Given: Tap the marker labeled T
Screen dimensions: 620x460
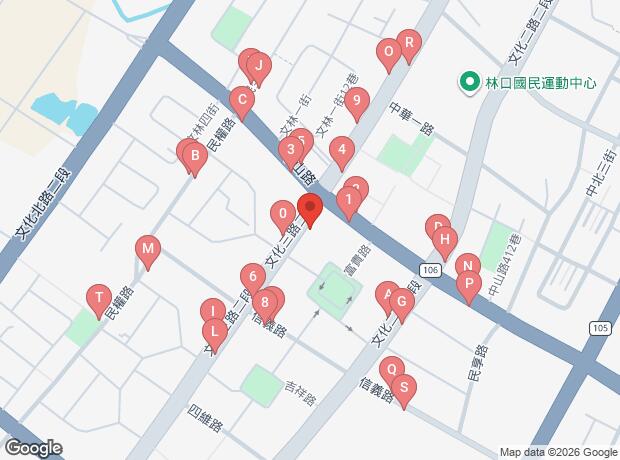Looking at the screenshot, I should (99, 301).
